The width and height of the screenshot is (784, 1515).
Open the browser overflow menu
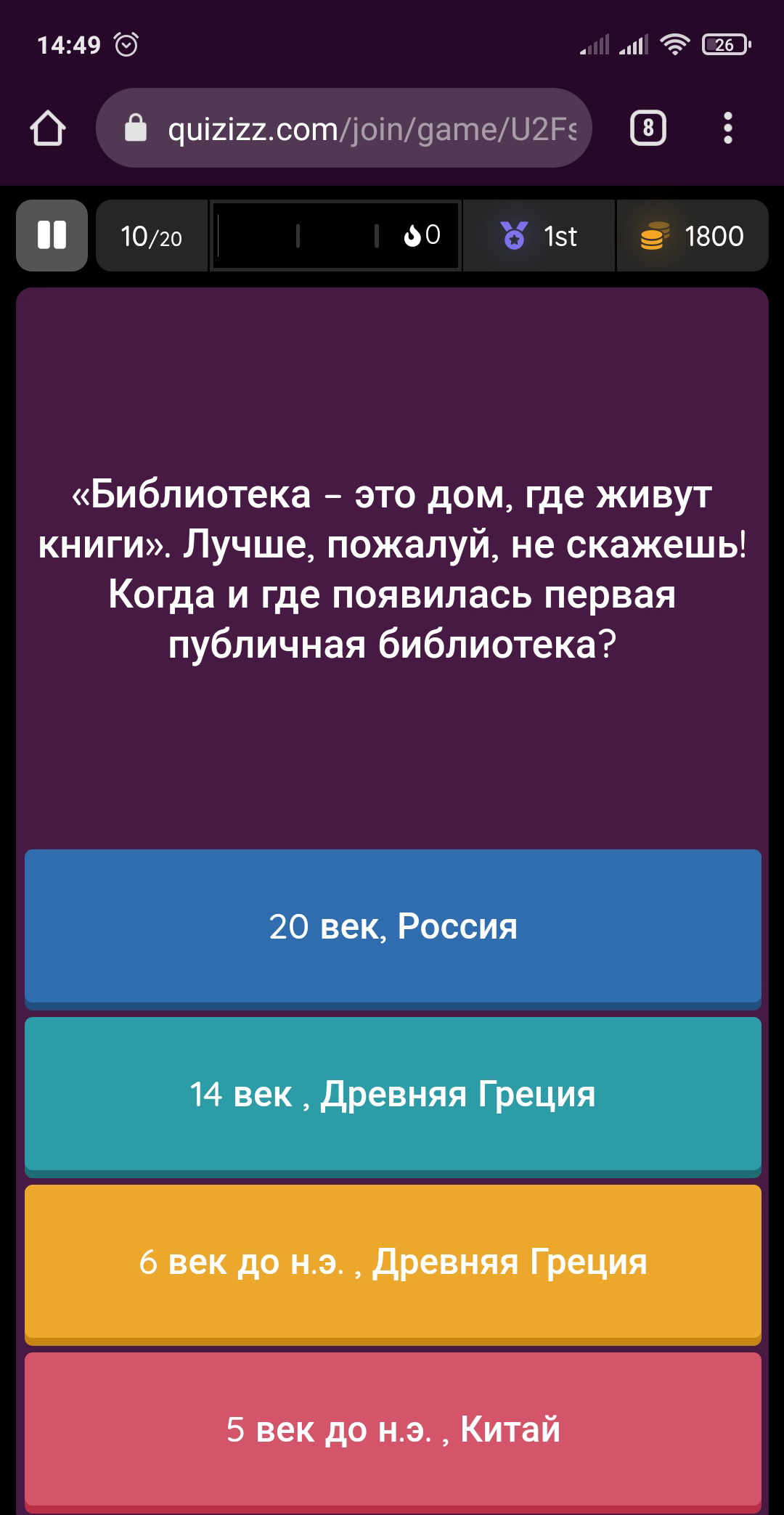pyautogui.click(x=727, y=128)
